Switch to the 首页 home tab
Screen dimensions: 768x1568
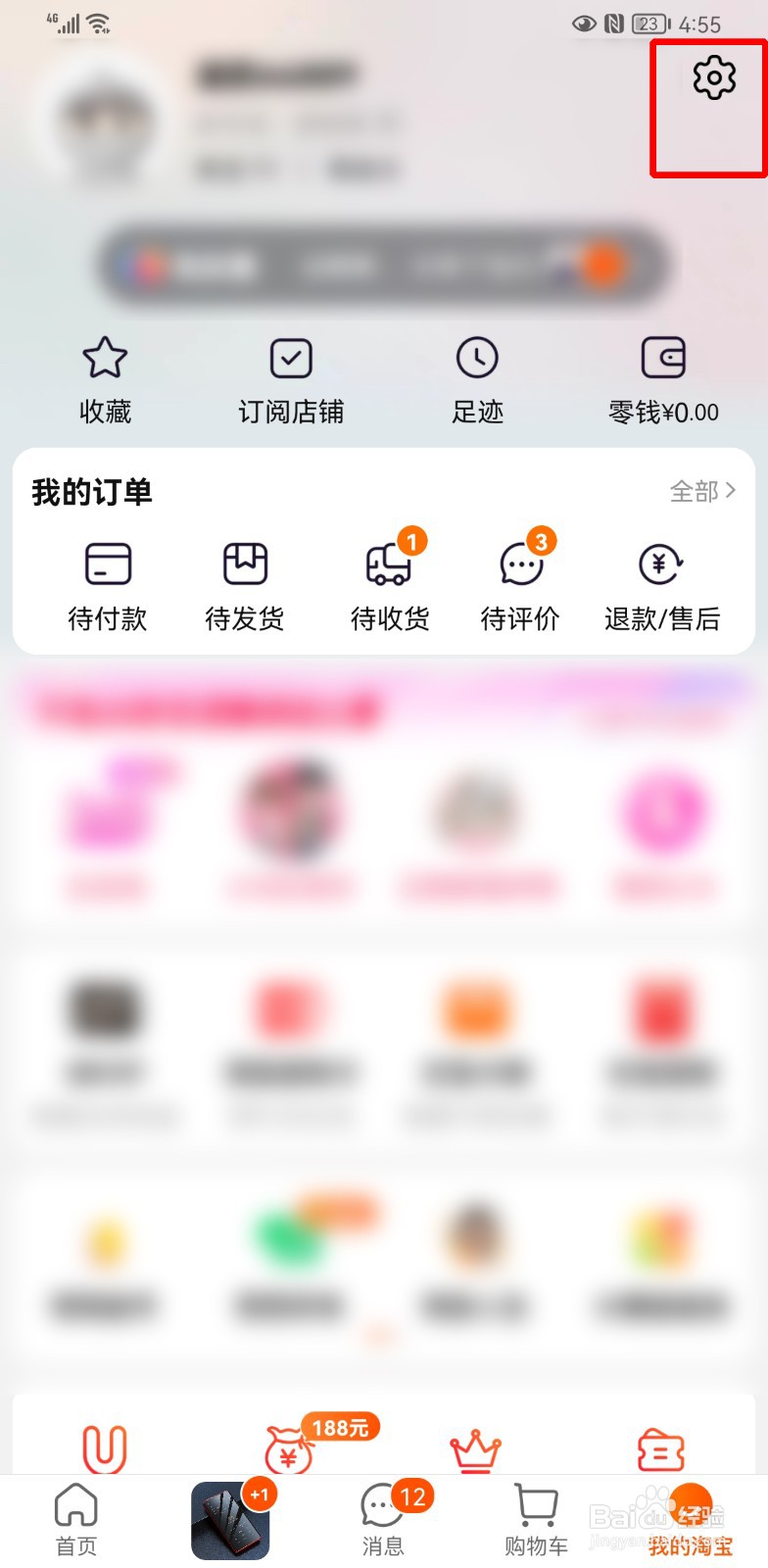76,1517
